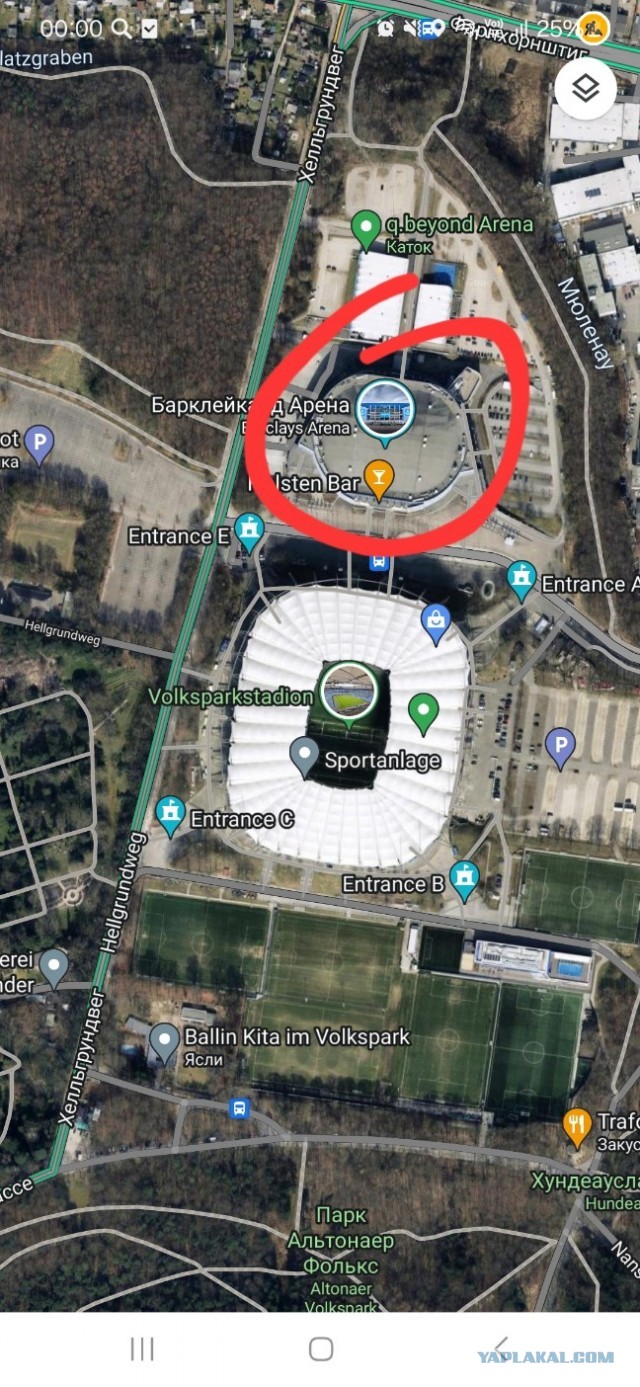Select the Entrance C marker
This screenshot has height=1387, width=640.
pos(171,814)
